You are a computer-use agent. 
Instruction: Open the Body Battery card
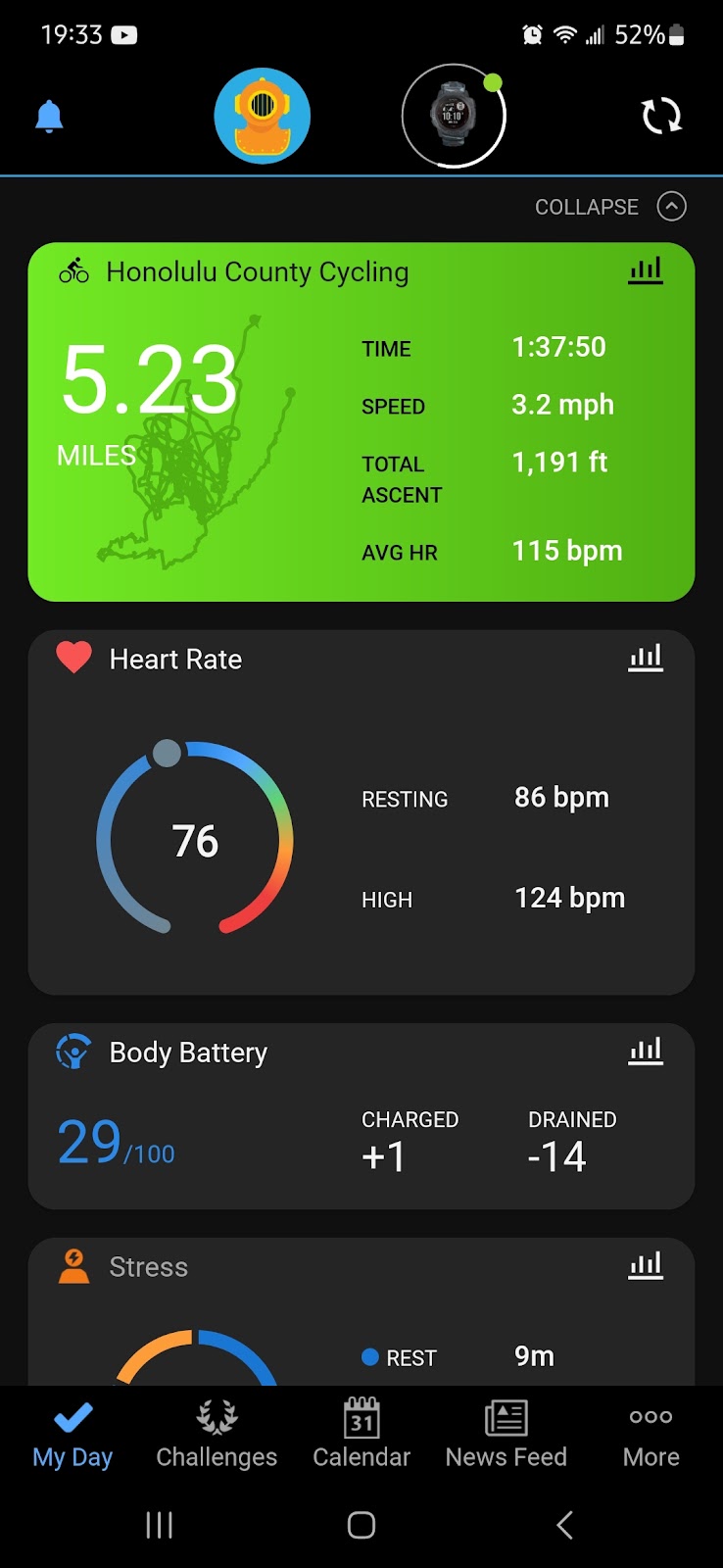tap(361, 1116)
